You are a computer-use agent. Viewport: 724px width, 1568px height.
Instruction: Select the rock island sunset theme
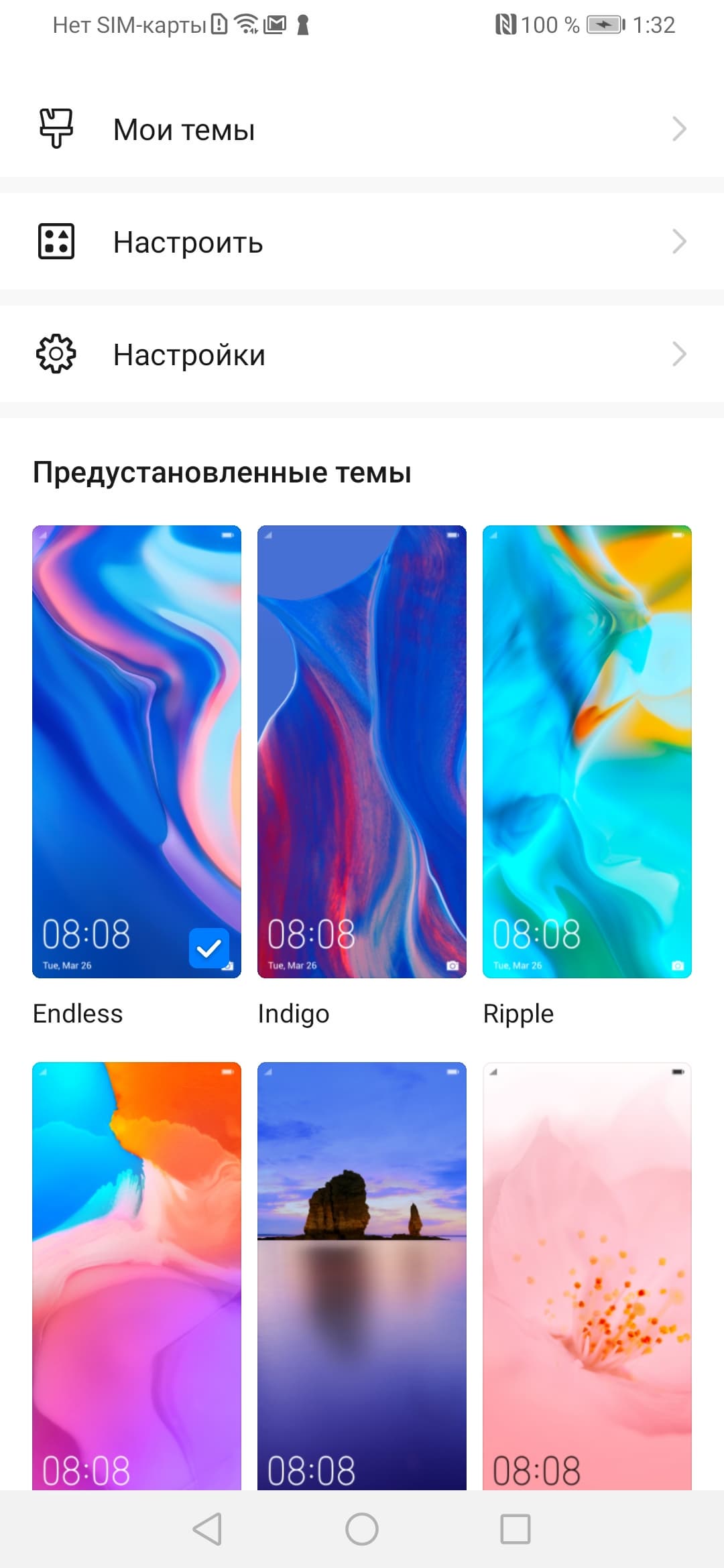[x=362, y=1273]
